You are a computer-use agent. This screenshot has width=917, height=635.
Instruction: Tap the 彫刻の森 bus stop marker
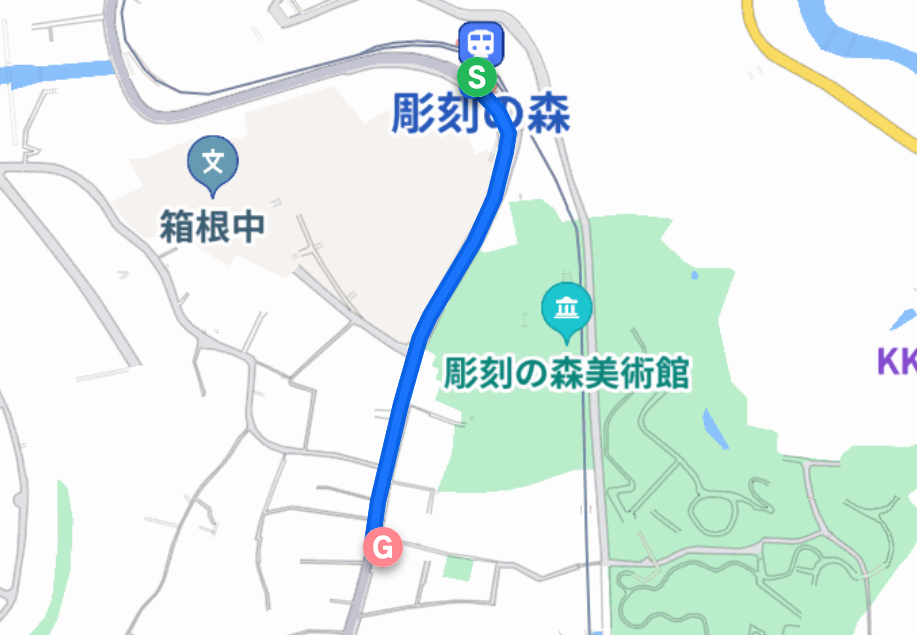click(481, 43)
